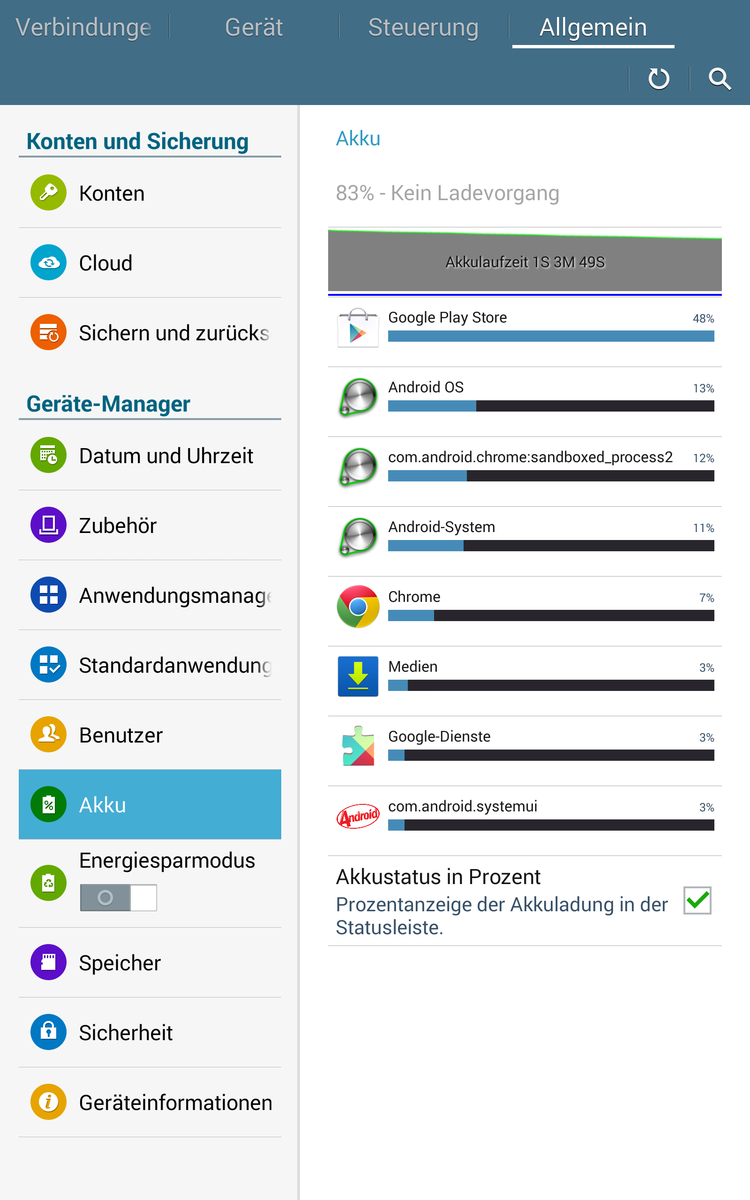The width and height of the screenshot is (750, 1200).
Task: Open the Akkulaufzeit battery history graph
Action: [525, 262]
